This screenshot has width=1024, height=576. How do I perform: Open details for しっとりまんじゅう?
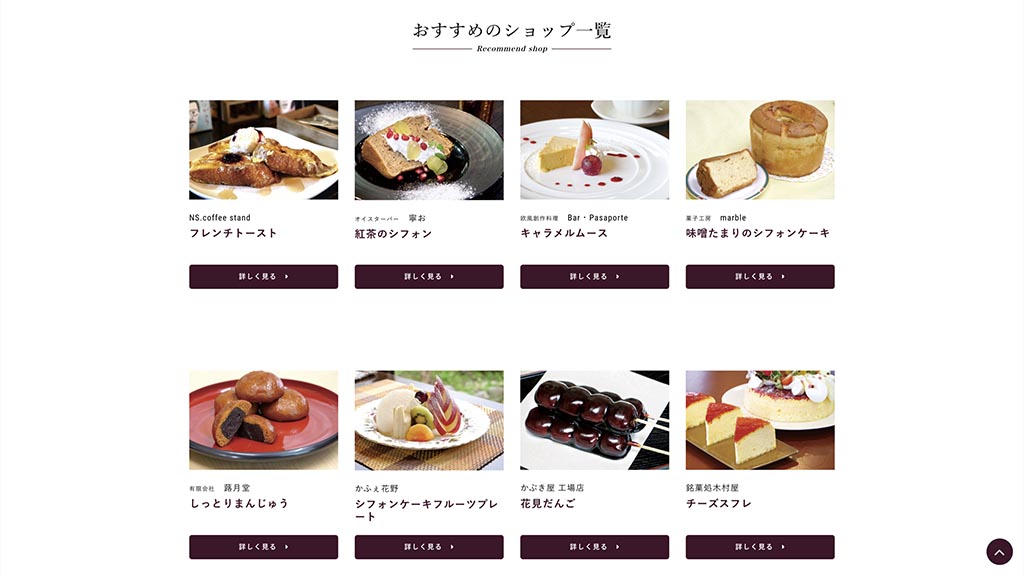click(x=263, y=547)
